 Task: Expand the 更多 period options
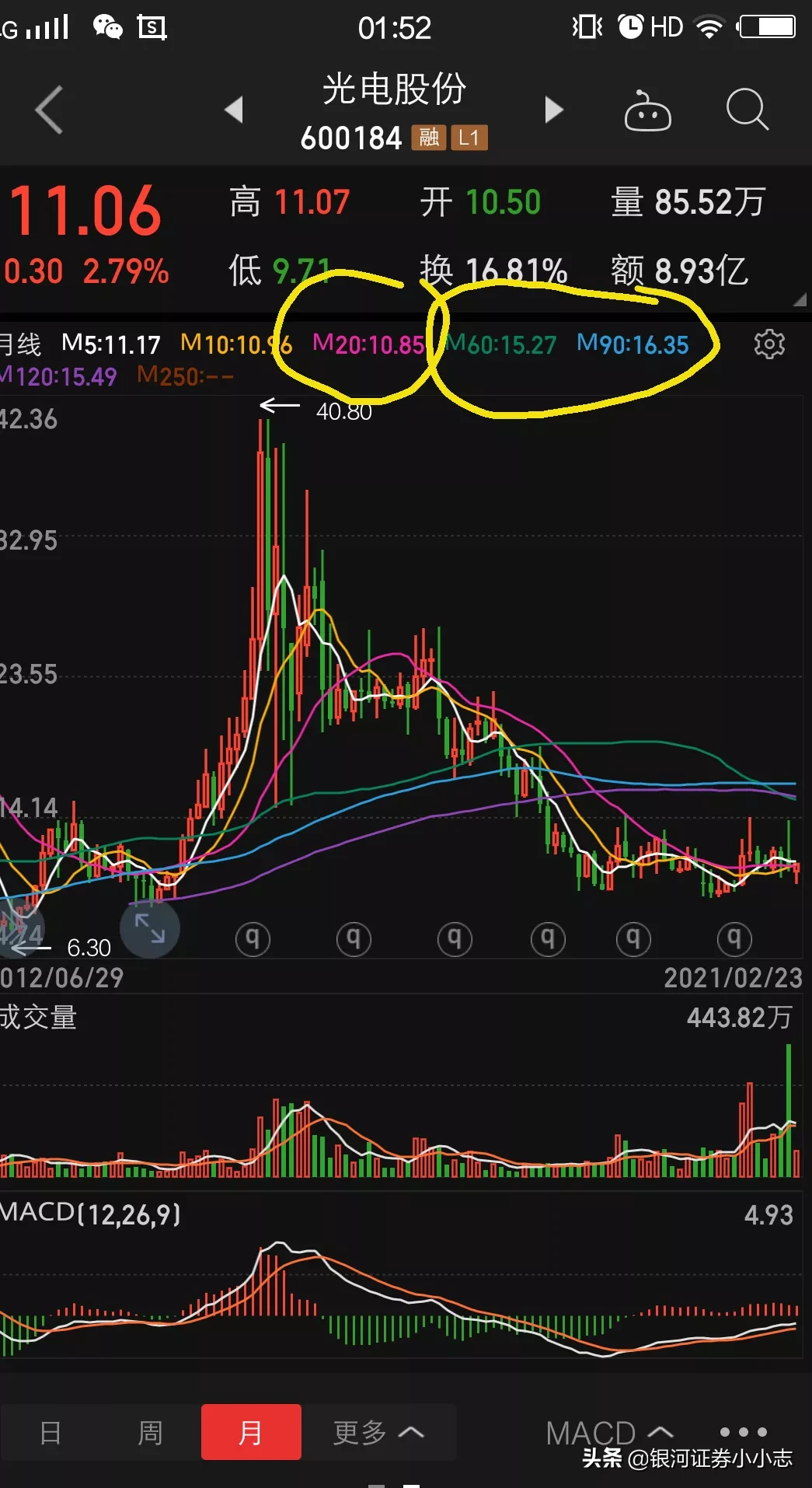pos(378,1432)
